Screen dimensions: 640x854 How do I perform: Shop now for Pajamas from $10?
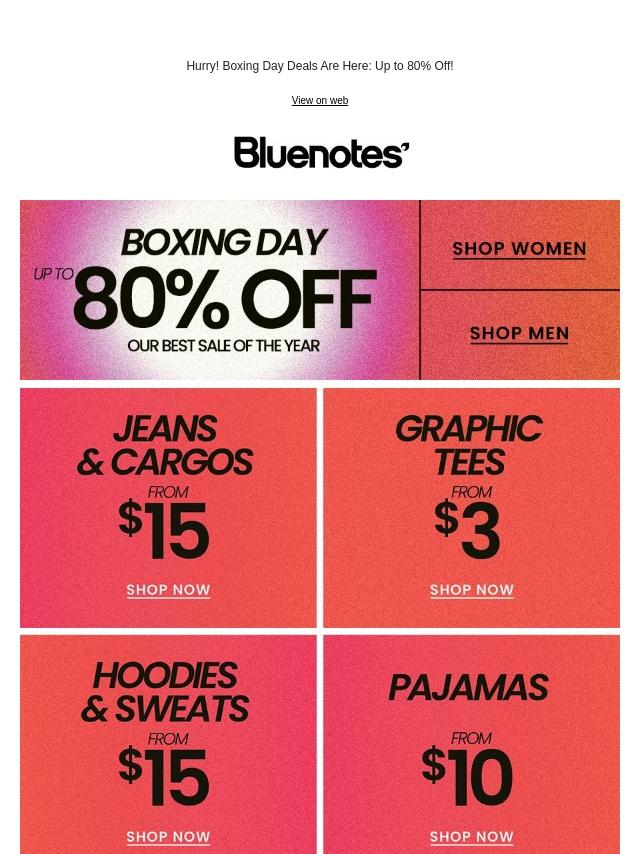tap(471, 837)
